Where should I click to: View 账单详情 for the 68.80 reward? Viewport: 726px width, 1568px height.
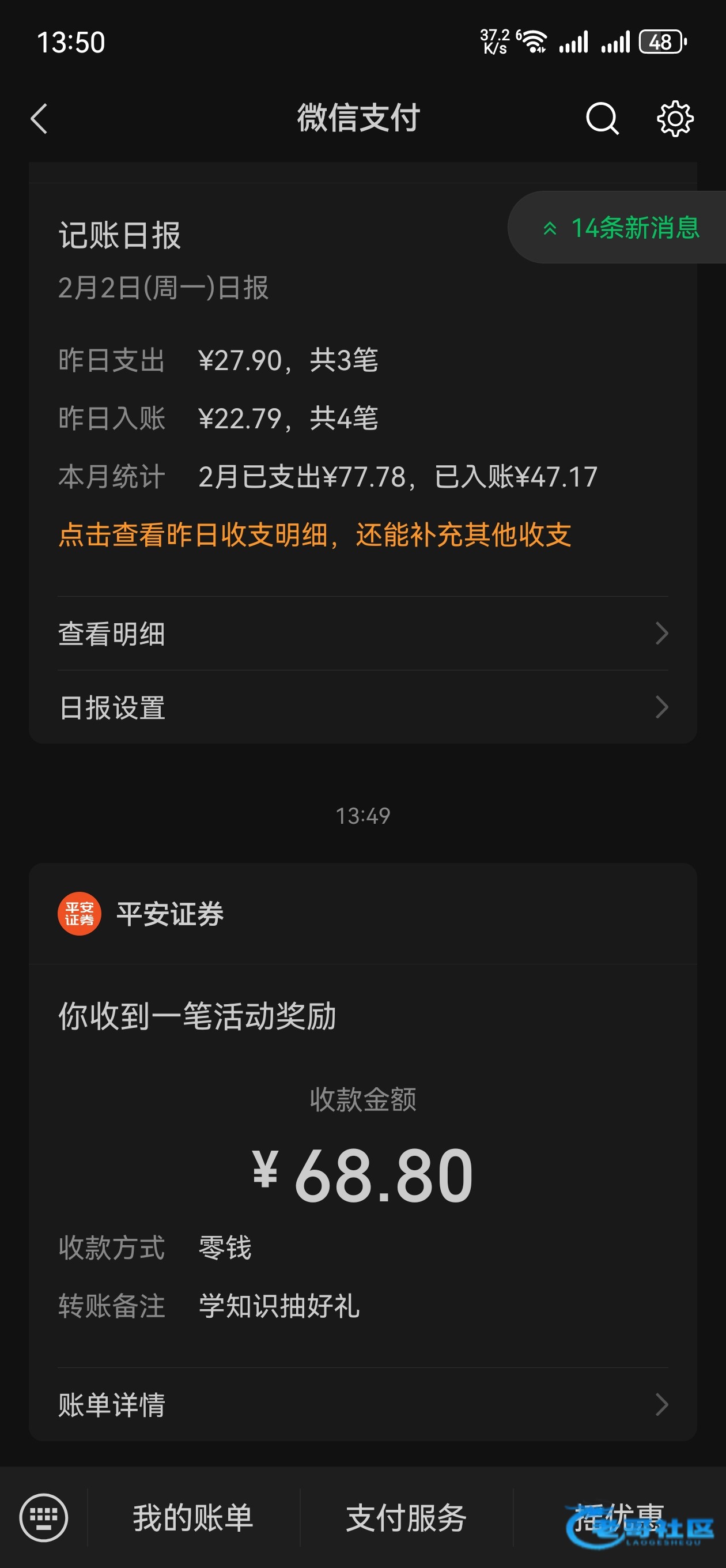(x=362, y=1405)
